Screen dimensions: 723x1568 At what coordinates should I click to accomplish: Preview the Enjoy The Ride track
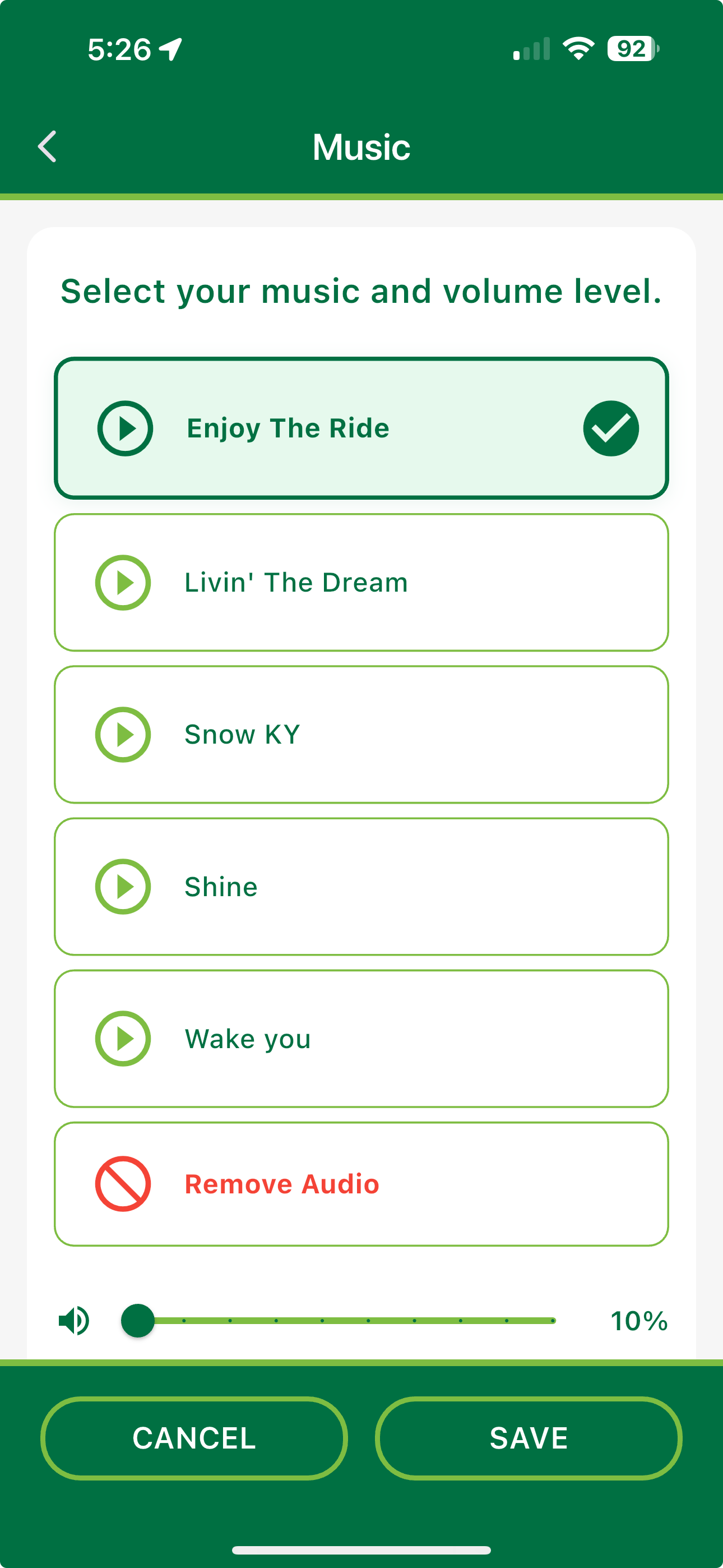coord(125,428)
